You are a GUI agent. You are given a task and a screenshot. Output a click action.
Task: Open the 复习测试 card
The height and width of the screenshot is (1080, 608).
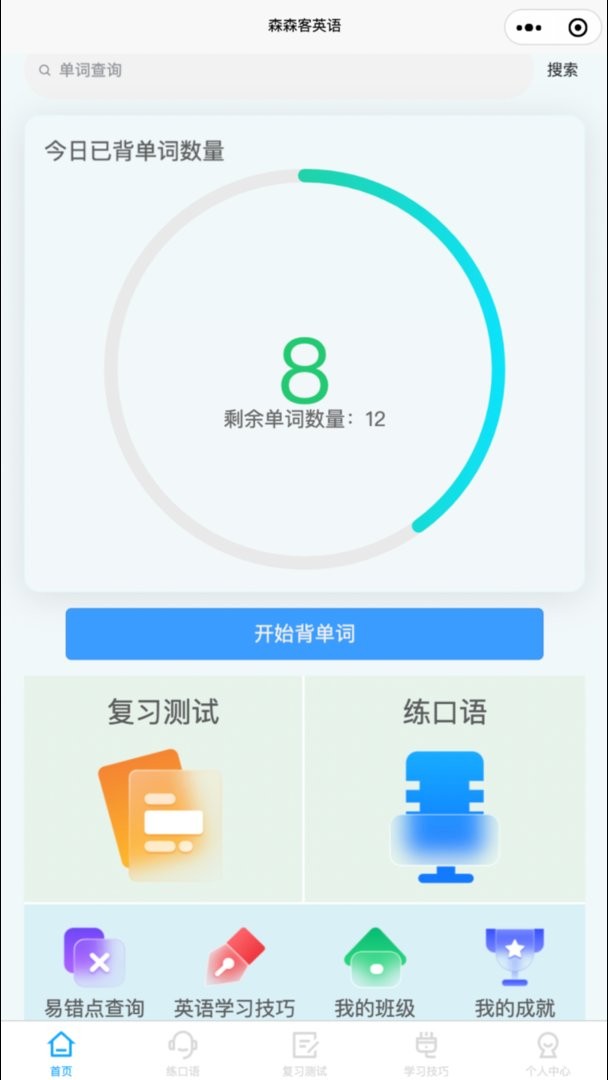(163, 789)
